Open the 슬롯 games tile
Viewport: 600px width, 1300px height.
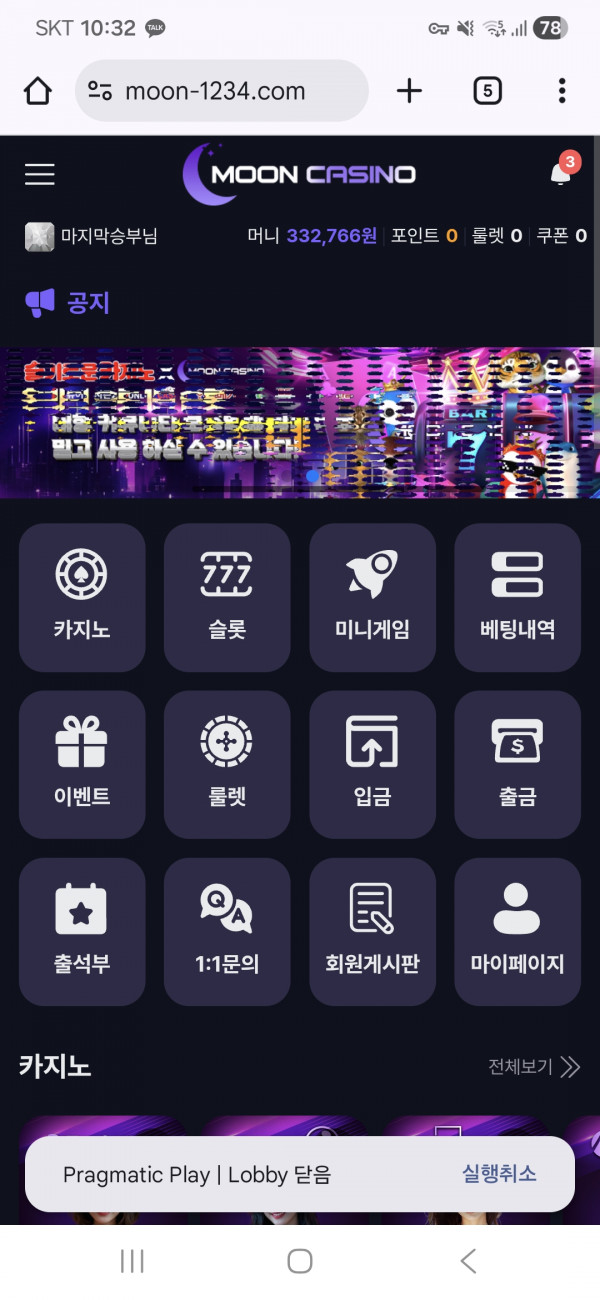point(227,597)
